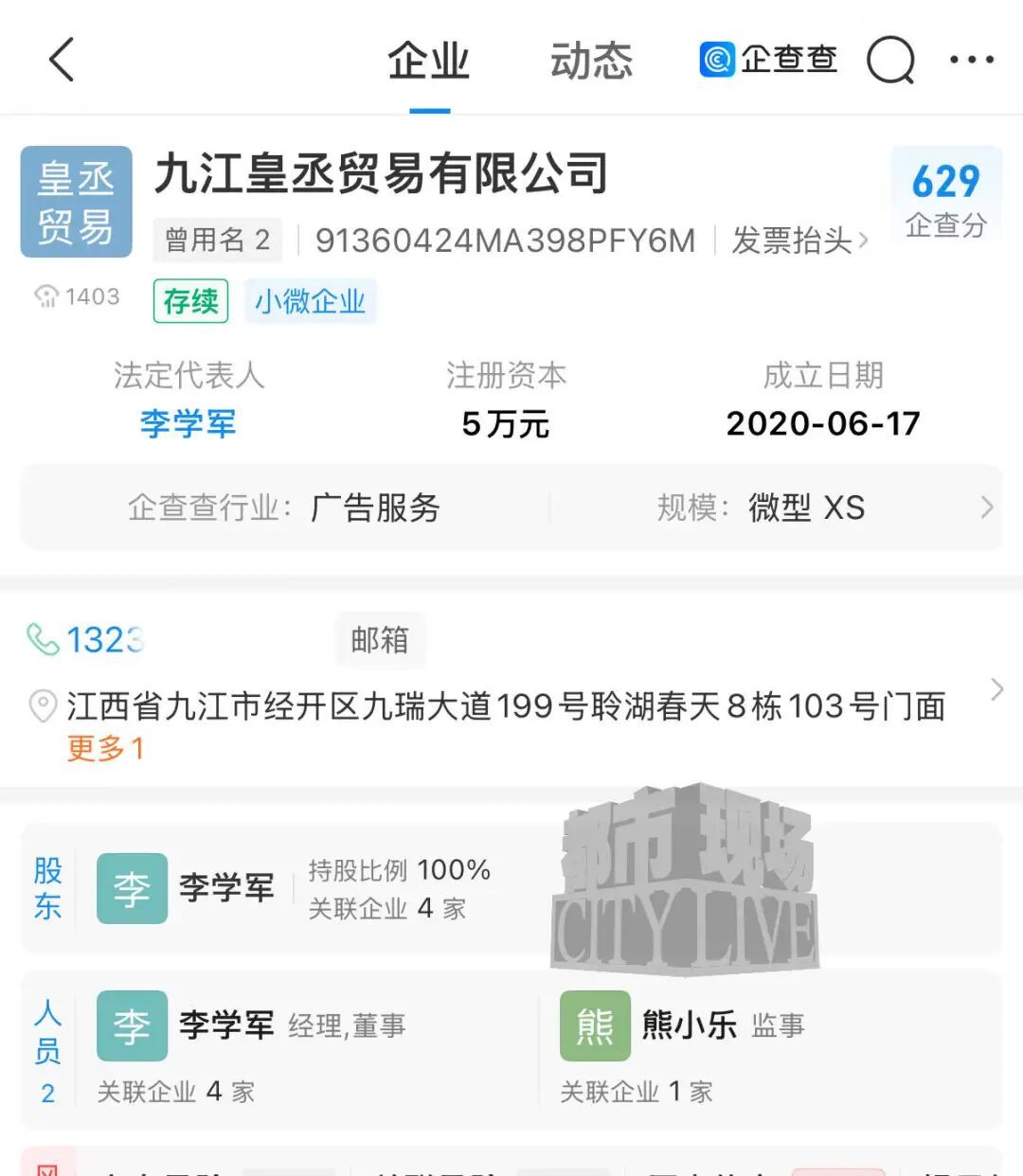Tap the 邮箱 email button
The width and height of the screenshot is (1023, 1176).
[380, 641]
